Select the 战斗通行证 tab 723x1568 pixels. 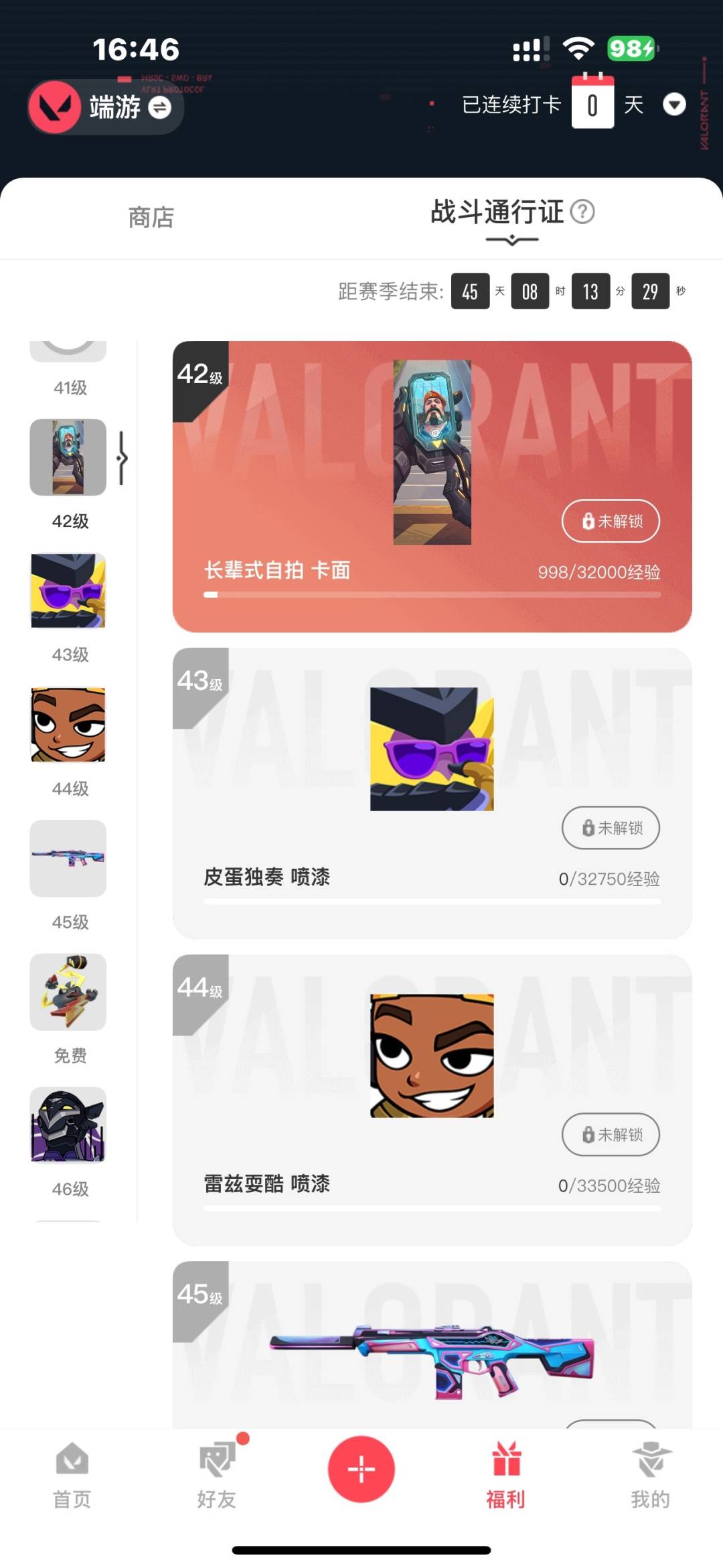[x=497, y=213]
